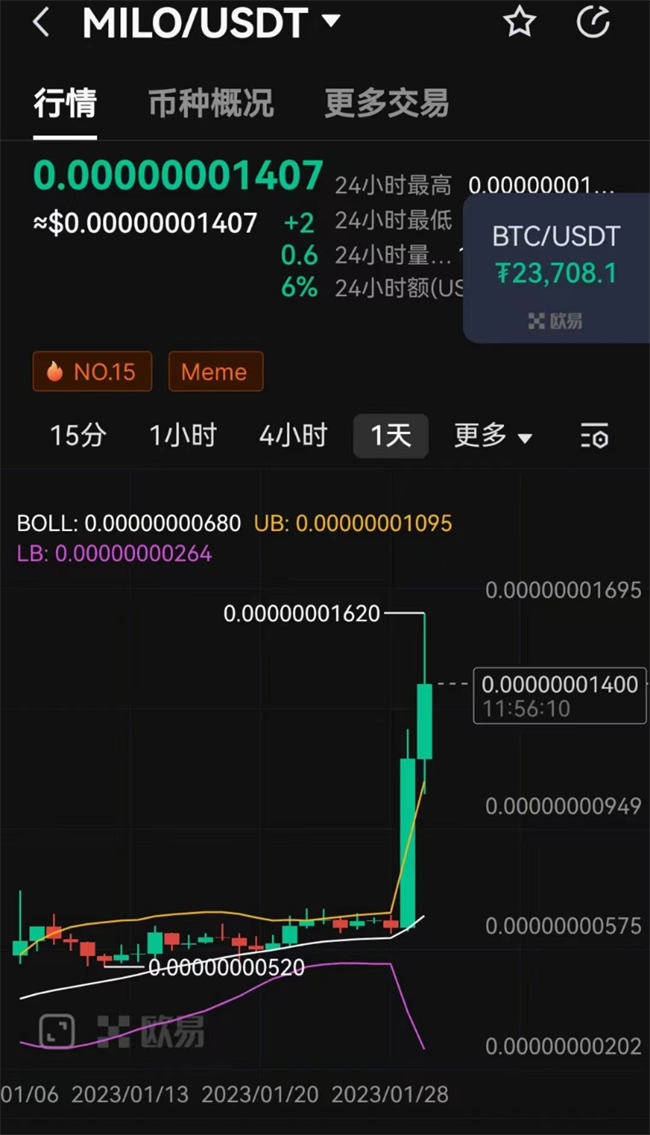
Task: Select the 1天 chart interval
Action: point(391,436)
